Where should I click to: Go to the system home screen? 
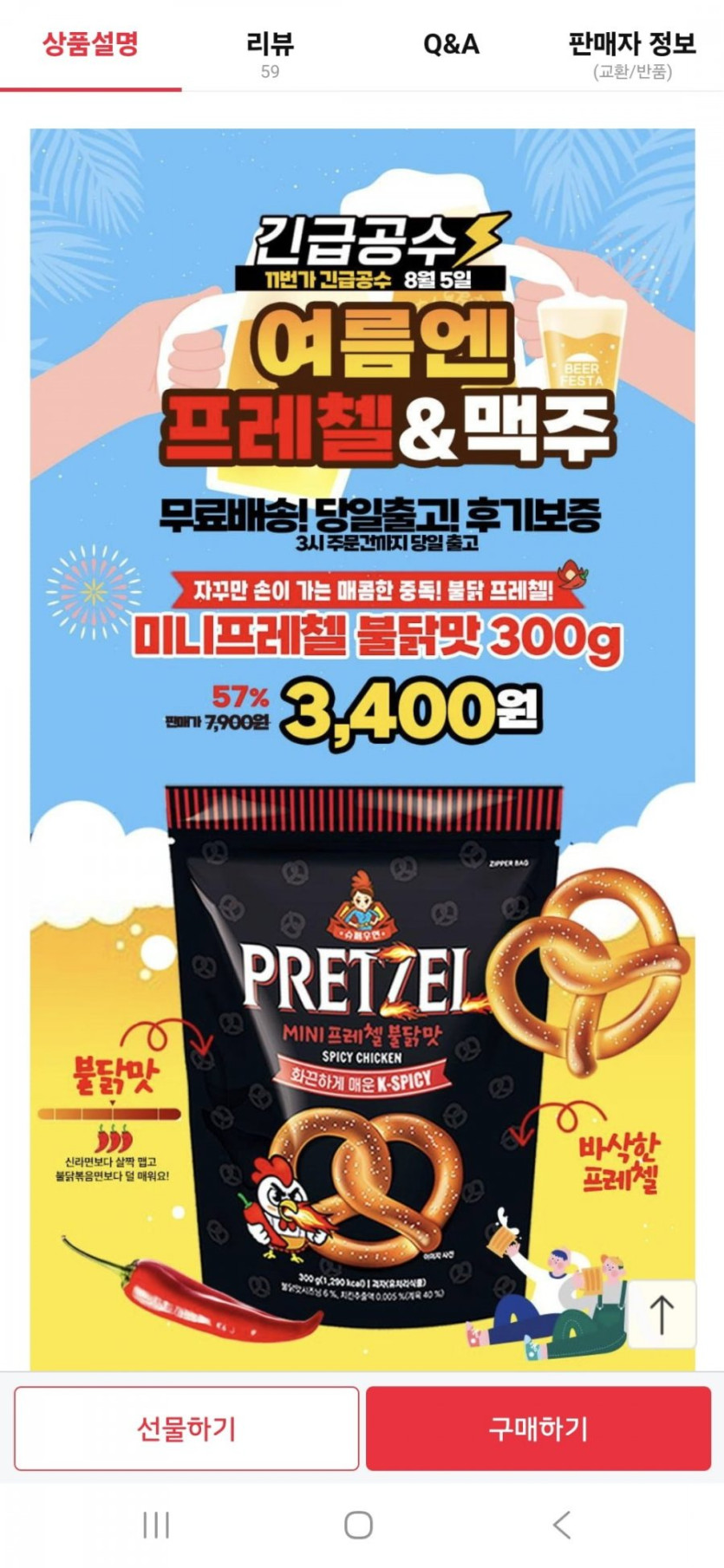359,1525
